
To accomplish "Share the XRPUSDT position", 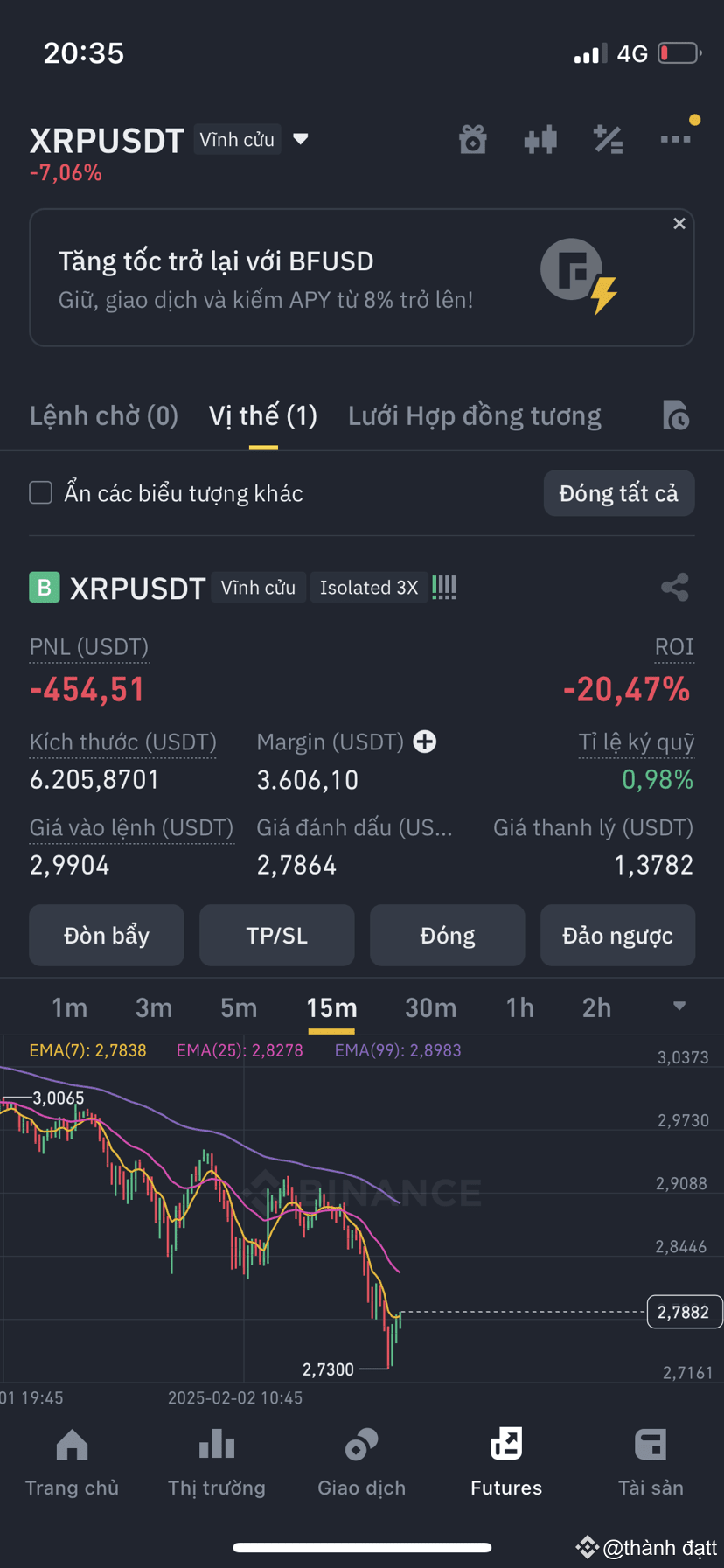I will (675, 587).
